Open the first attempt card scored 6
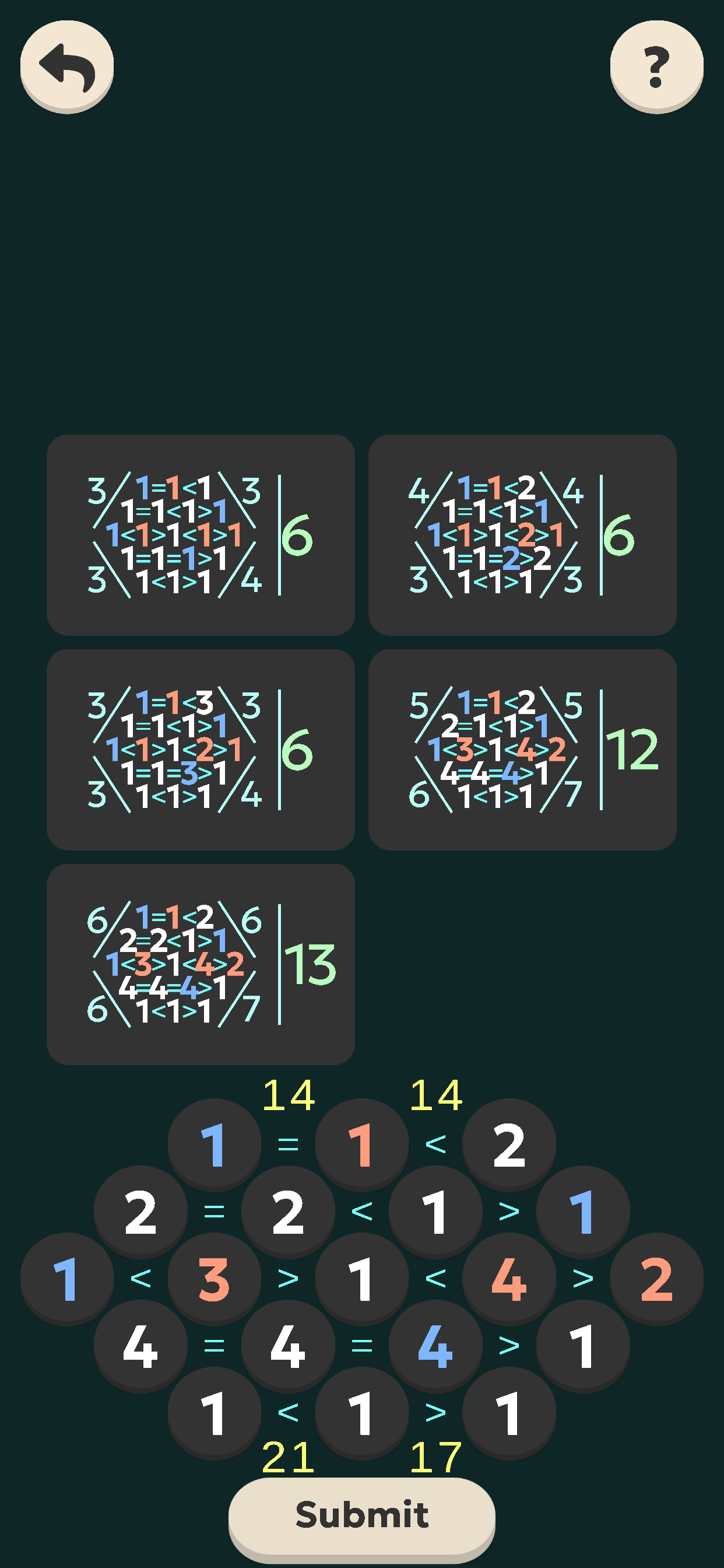The image size is (724, 1568). click(x=201, y=535)
